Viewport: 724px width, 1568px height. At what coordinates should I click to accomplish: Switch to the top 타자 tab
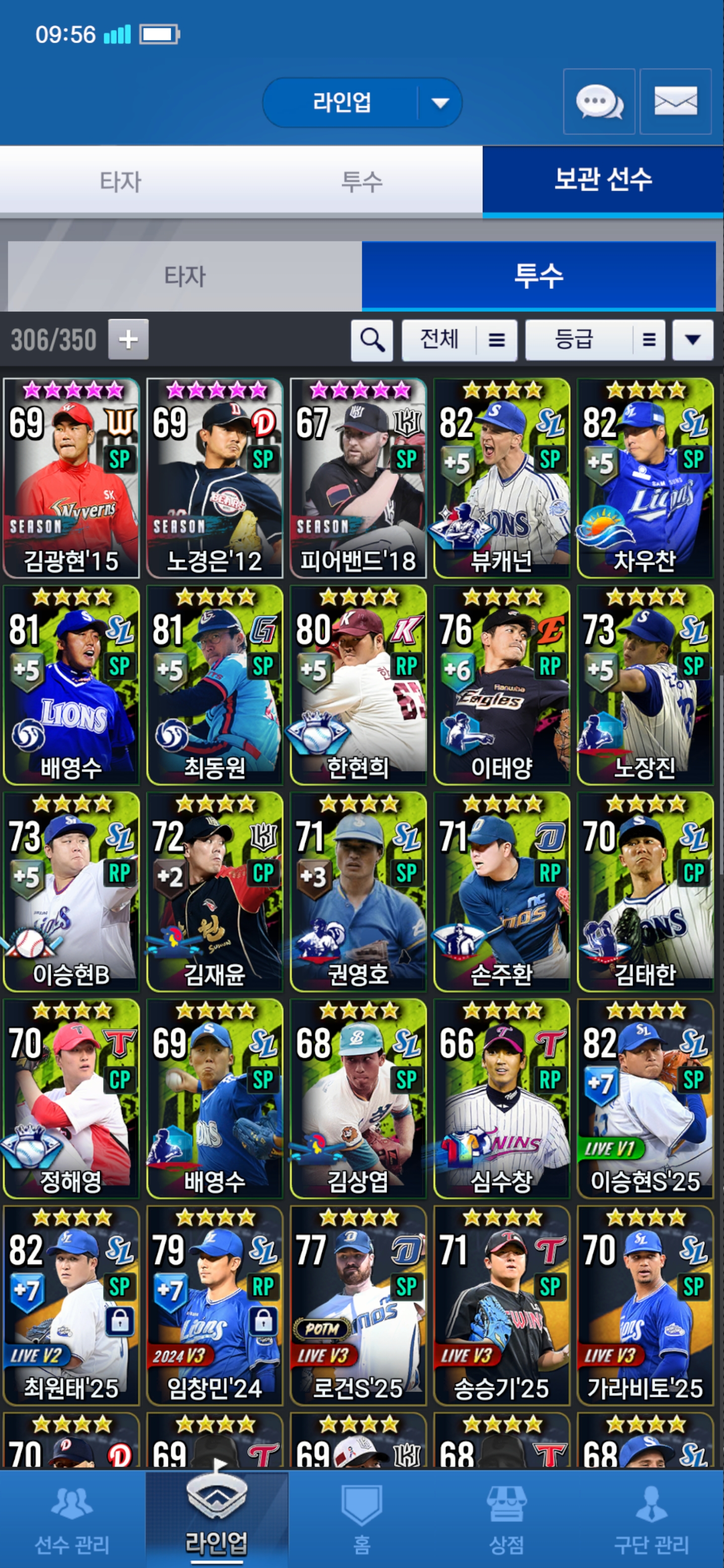click(121, 181)
